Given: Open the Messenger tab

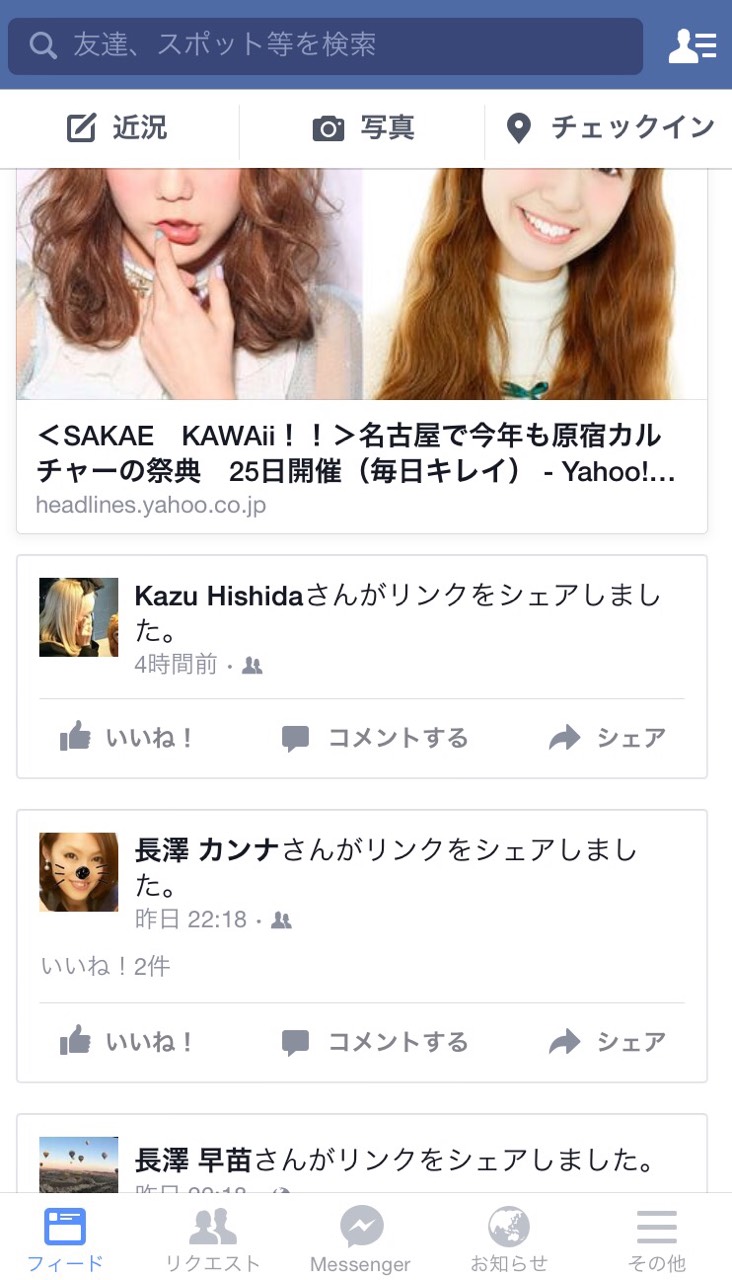Looking at the screenshot, I should [x=361, y=1240].
